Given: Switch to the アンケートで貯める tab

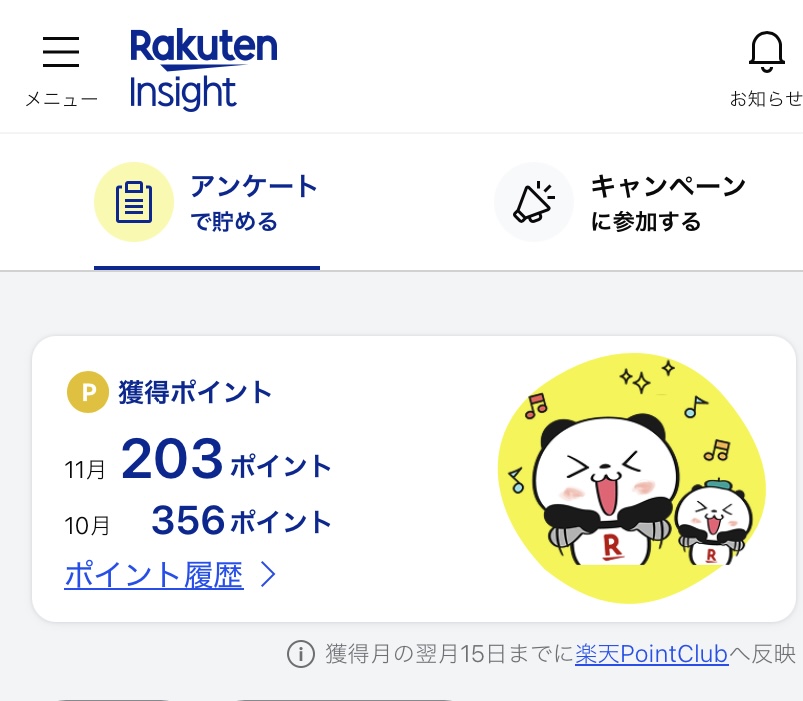Looking at the screenshot, I should click(207, 203).
